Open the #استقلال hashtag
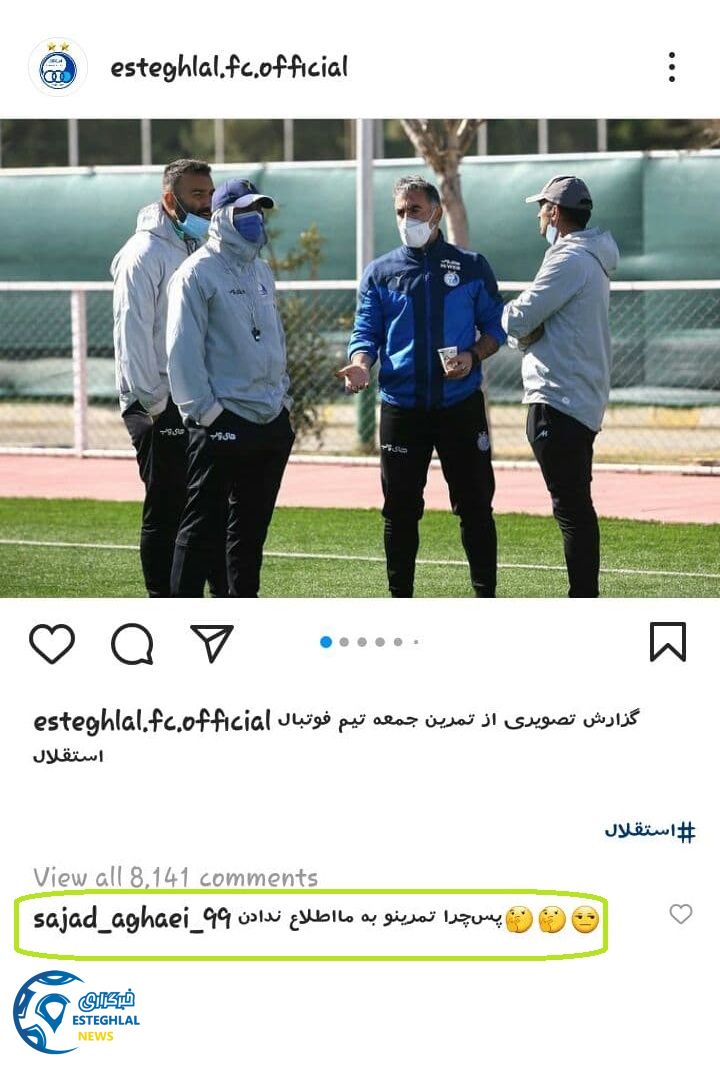Viewport: 720px width, 1076px height. click(649, 830)
